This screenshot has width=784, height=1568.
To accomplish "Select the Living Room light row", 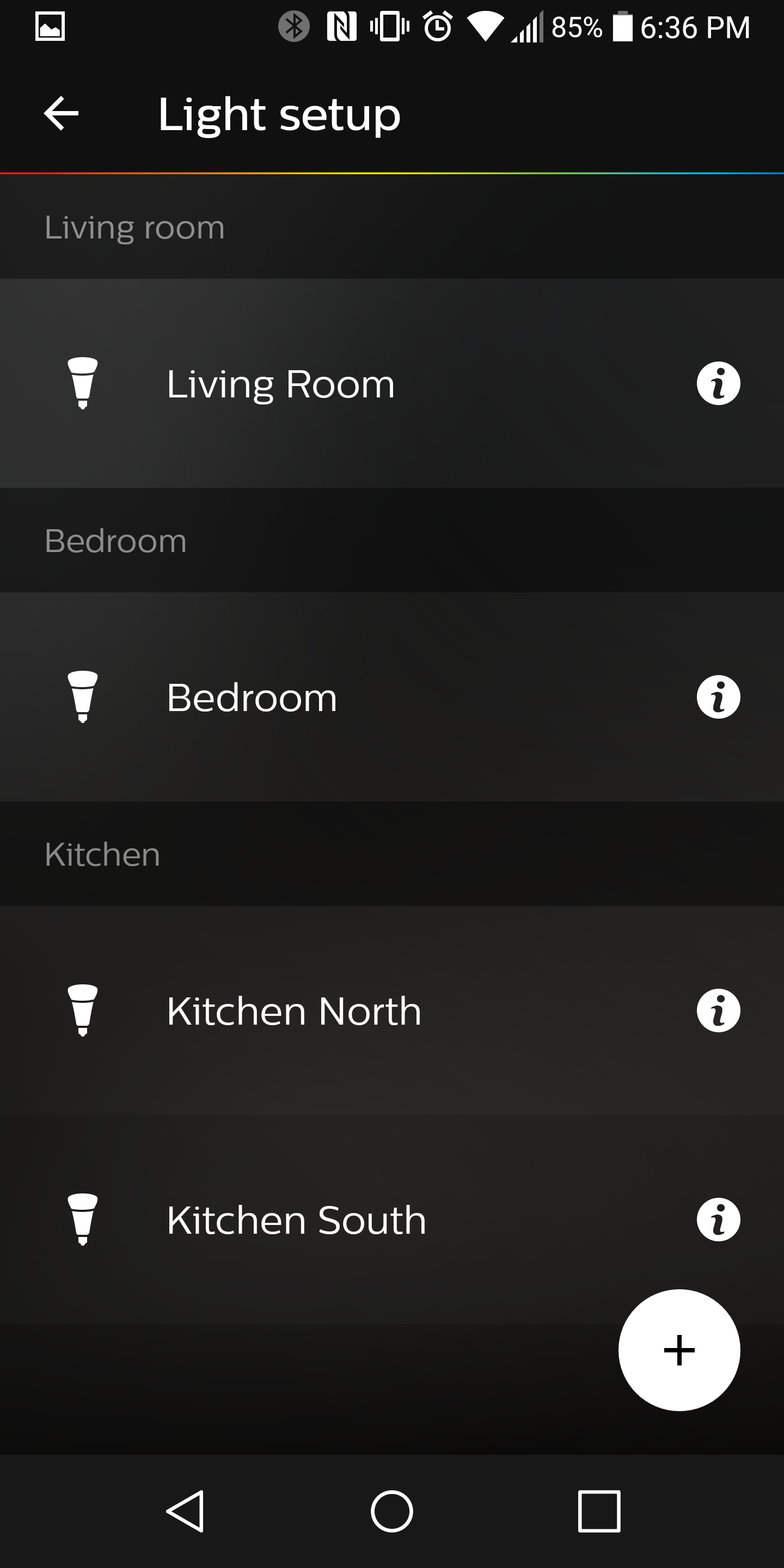I will (x=365, y=383).
